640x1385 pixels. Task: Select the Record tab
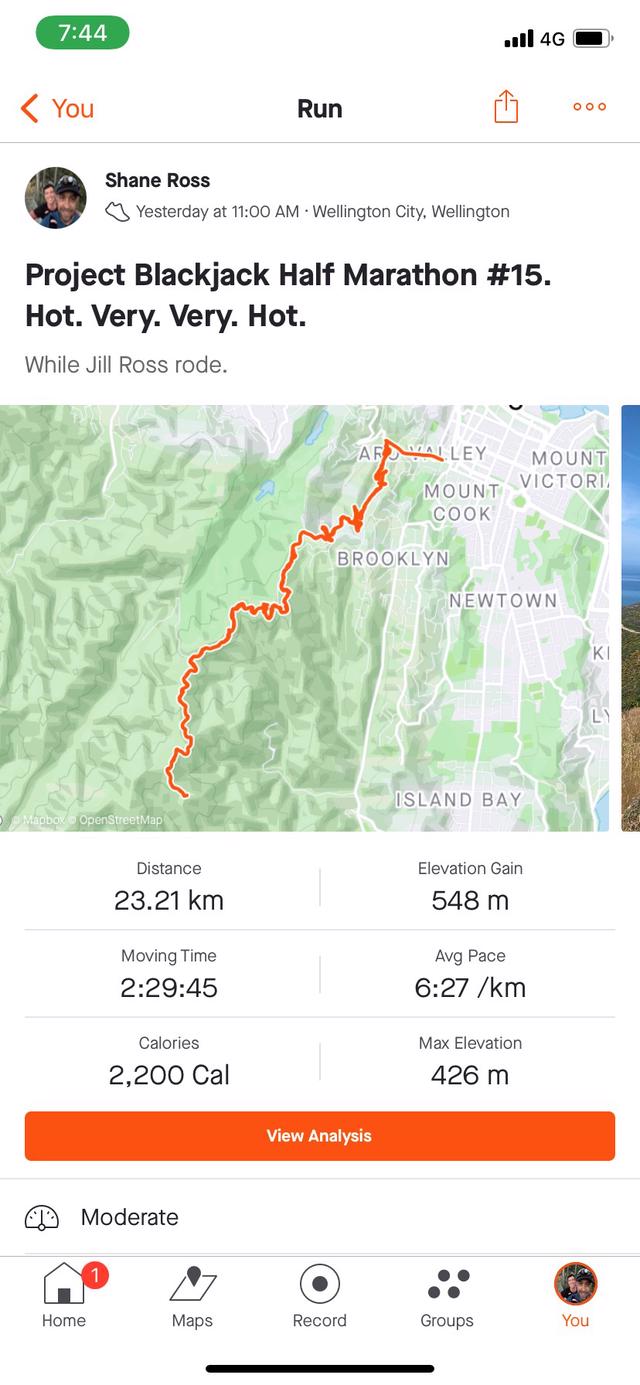click(320, 1295)
